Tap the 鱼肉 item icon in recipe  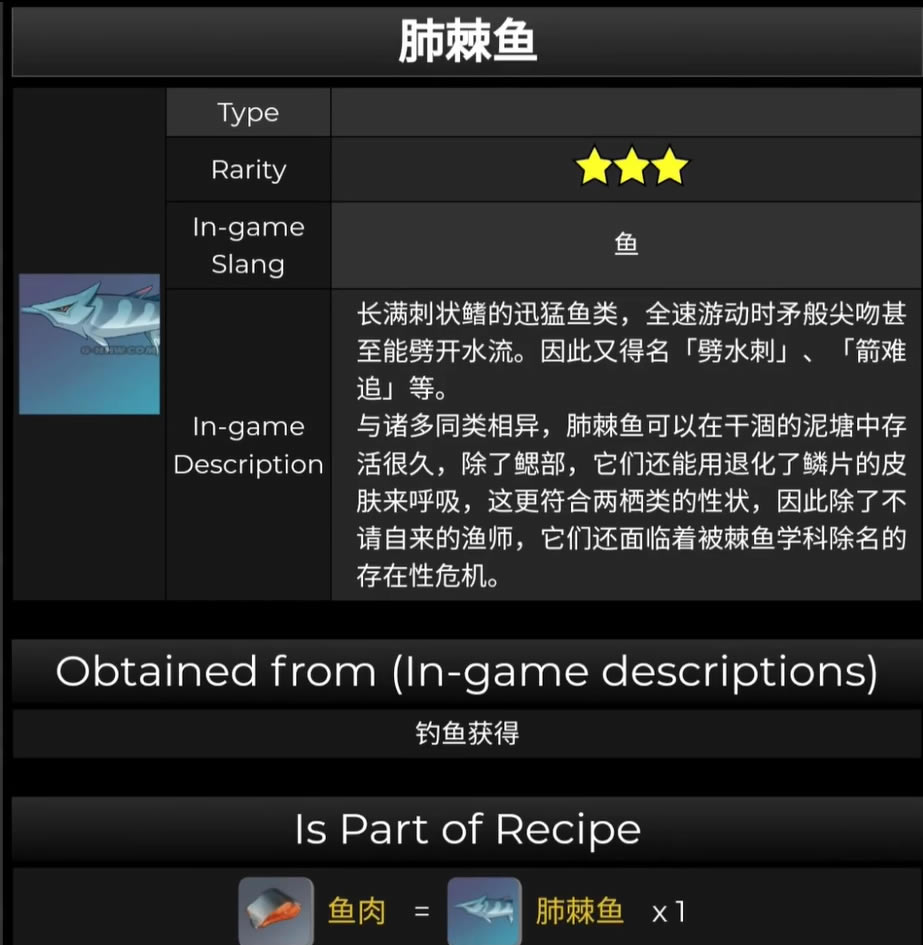coord(276,911)
